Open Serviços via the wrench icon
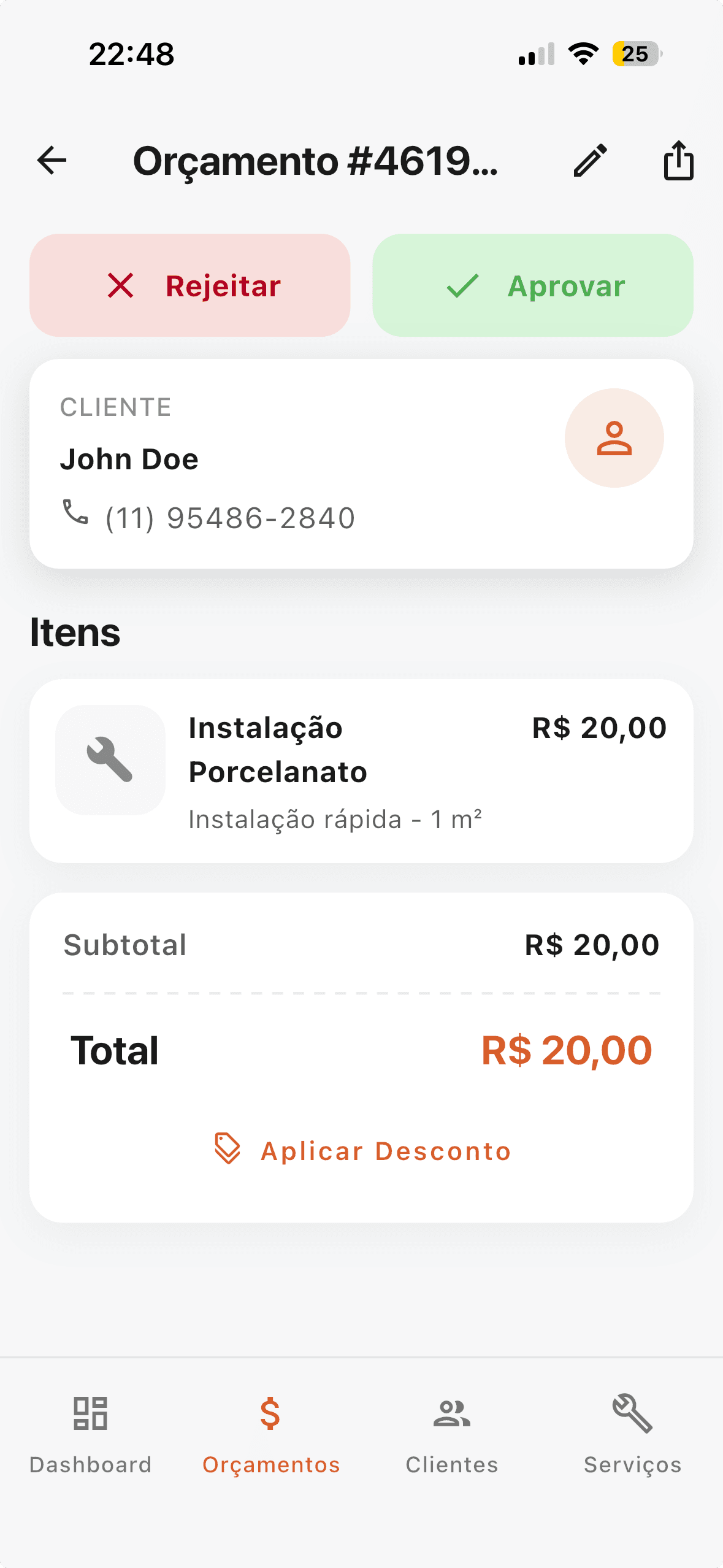The image size is (723, 1568). tap(632, 1413)
